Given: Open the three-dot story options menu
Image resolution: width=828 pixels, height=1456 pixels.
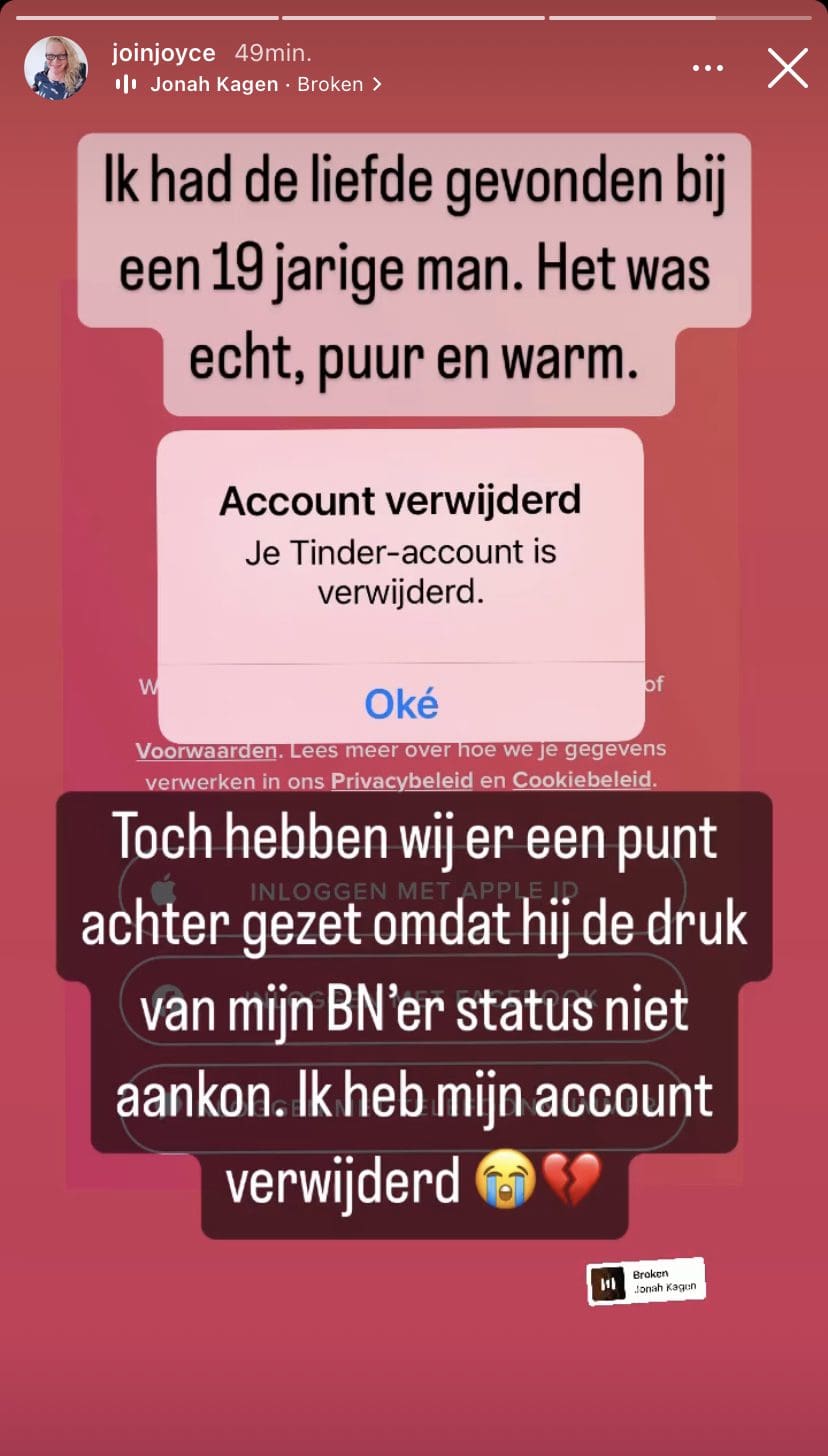Looking at the screenshot, I should (x=707, y=69).
